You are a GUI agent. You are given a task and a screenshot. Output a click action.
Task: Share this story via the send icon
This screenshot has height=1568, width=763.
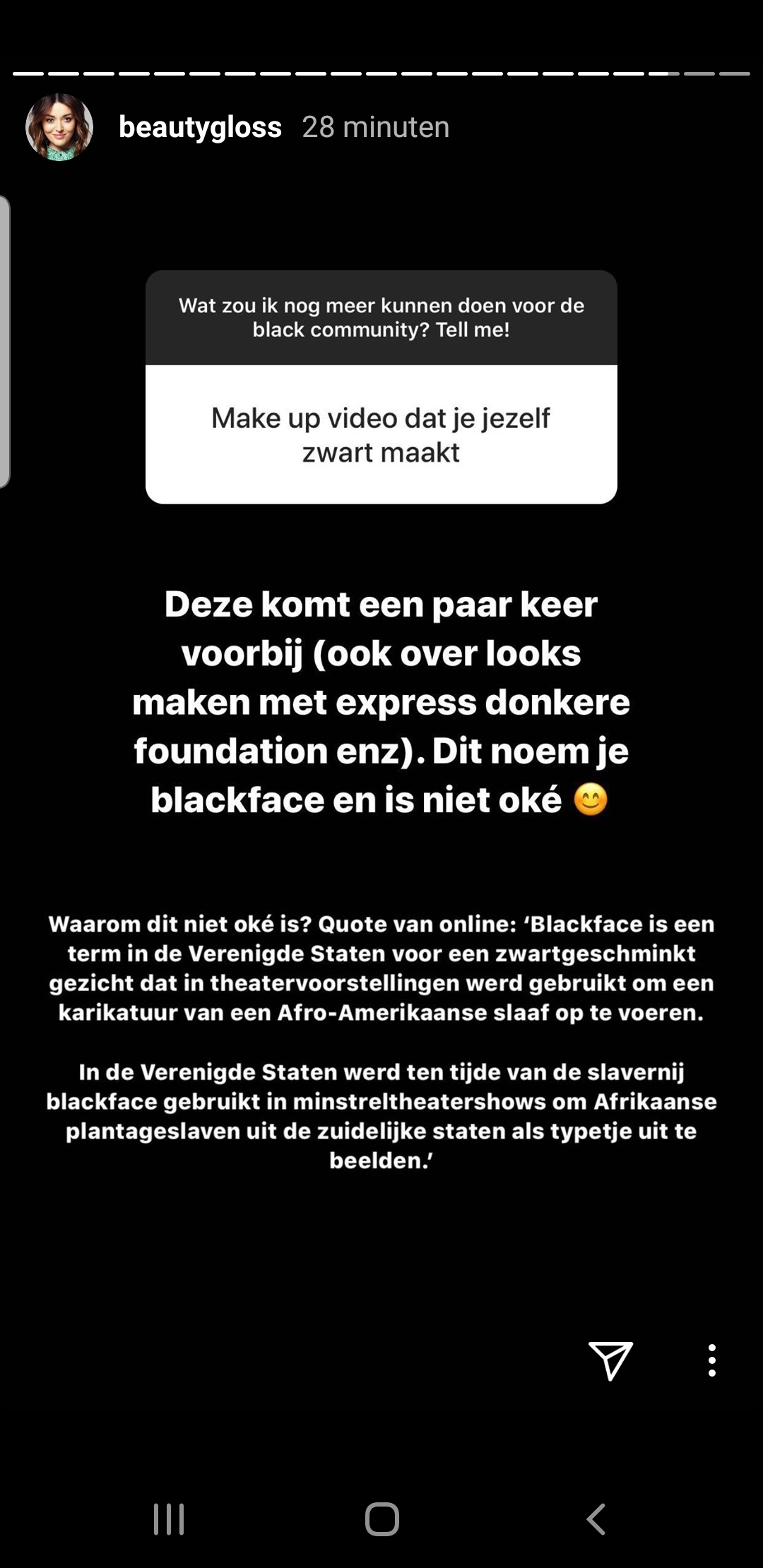click(610, 1360)
